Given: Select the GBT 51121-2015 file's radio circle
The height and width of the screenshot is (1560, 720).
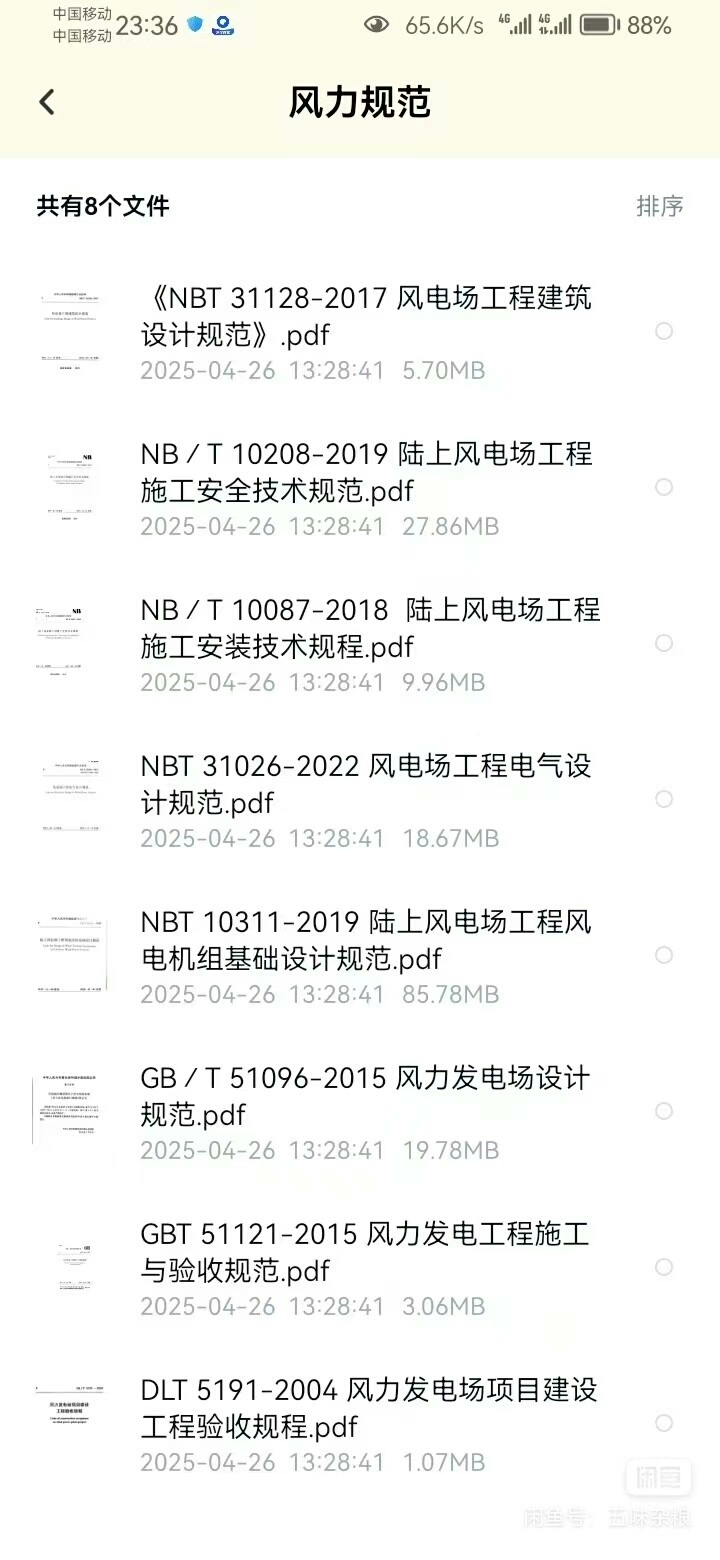Looking at the screenshot, I should (x=664, y=1267).
